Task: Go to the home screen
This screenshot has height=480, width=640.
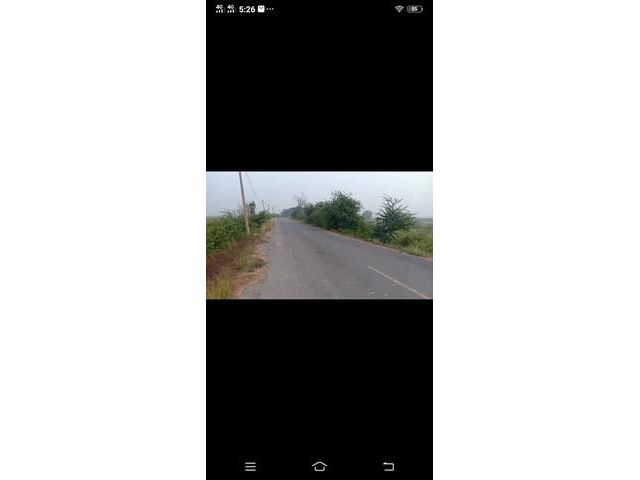Action: [319, 466]
